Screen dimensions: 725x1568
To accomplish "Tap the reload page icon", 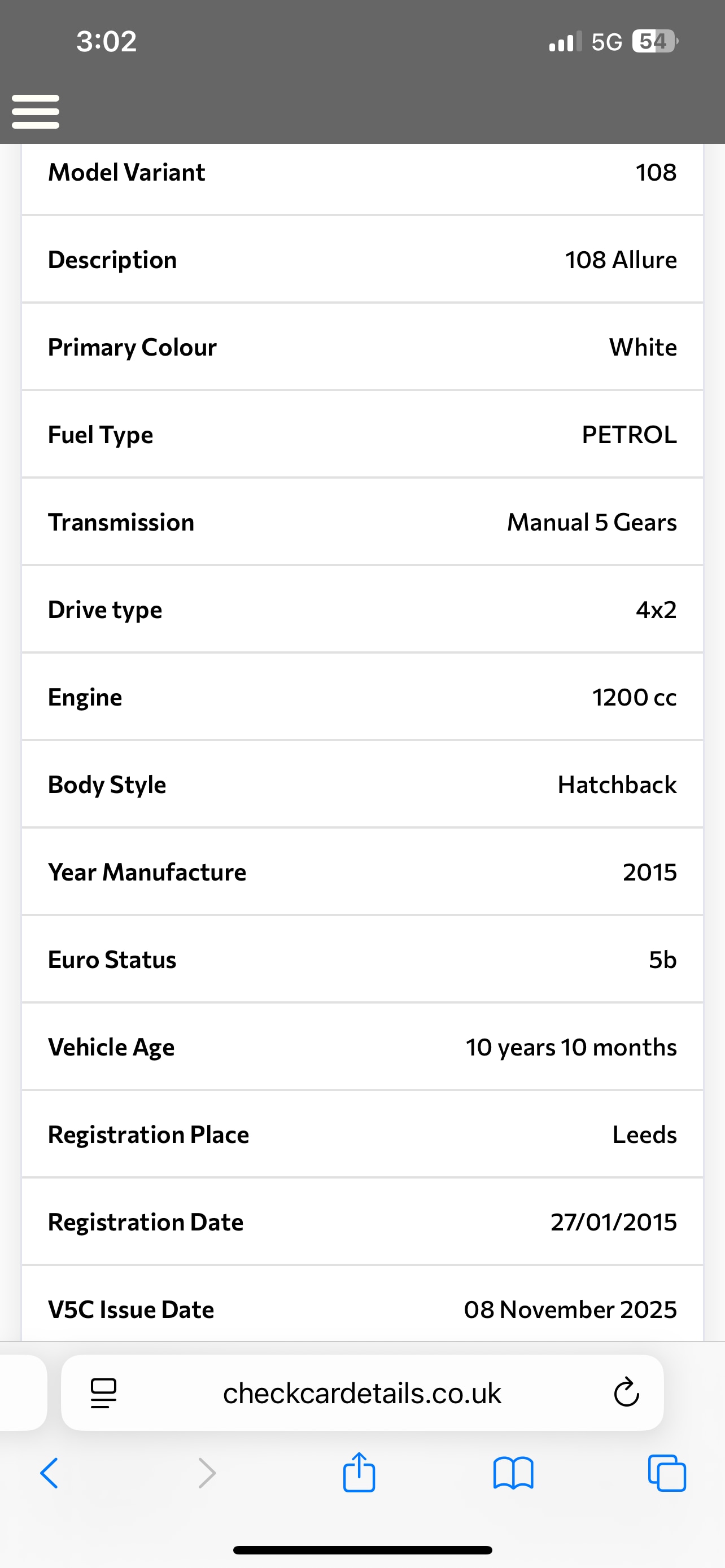I will 626,1392.
